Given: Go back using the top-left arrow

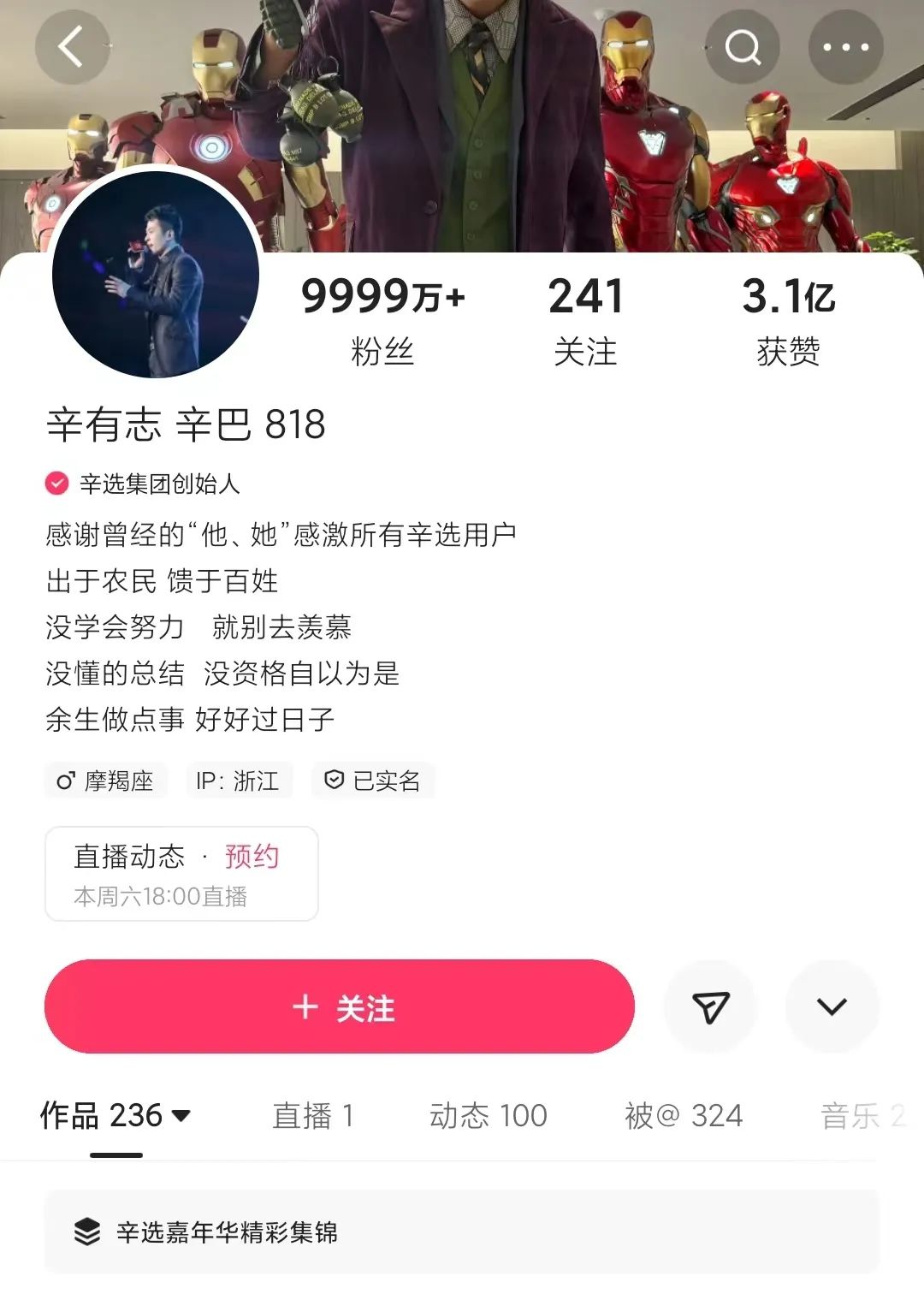Looking at the screenshot, I should (73, 47).
